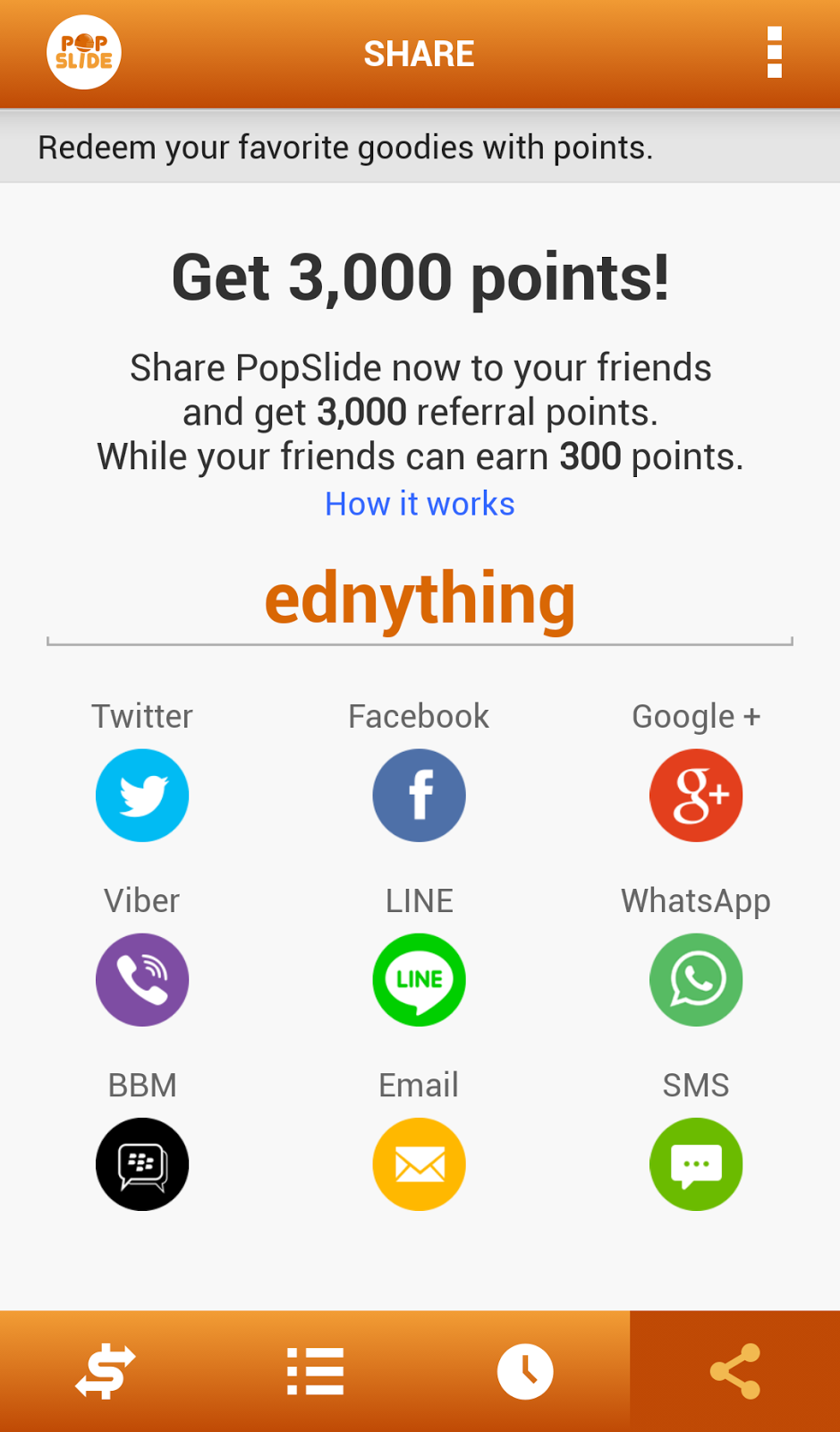
Task: Send referral by Email
Action: pyautogui.click(x=419, y=1163)
